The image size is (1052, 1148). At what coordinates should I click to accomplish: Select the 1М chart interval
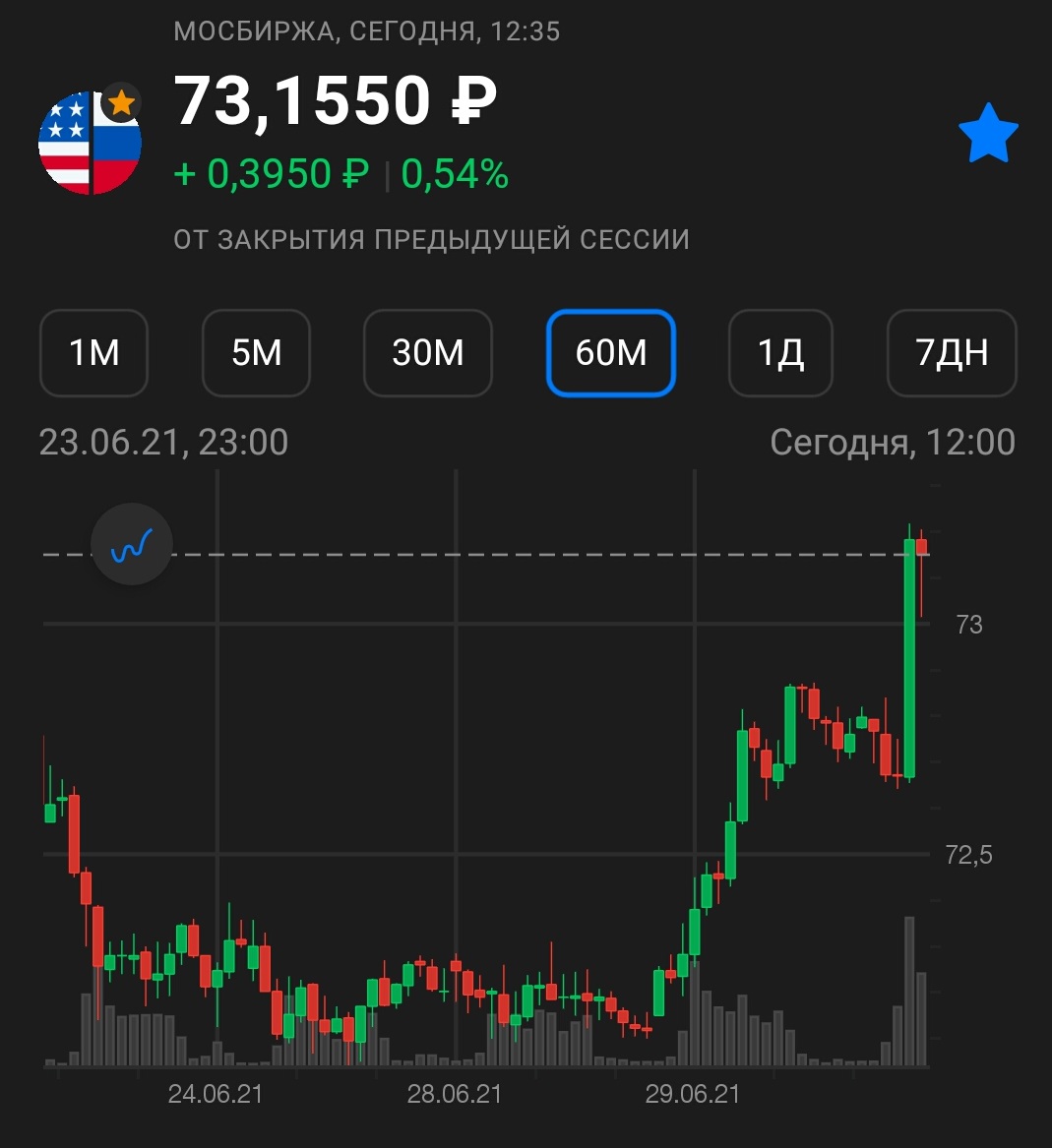(x=93, y=353)
